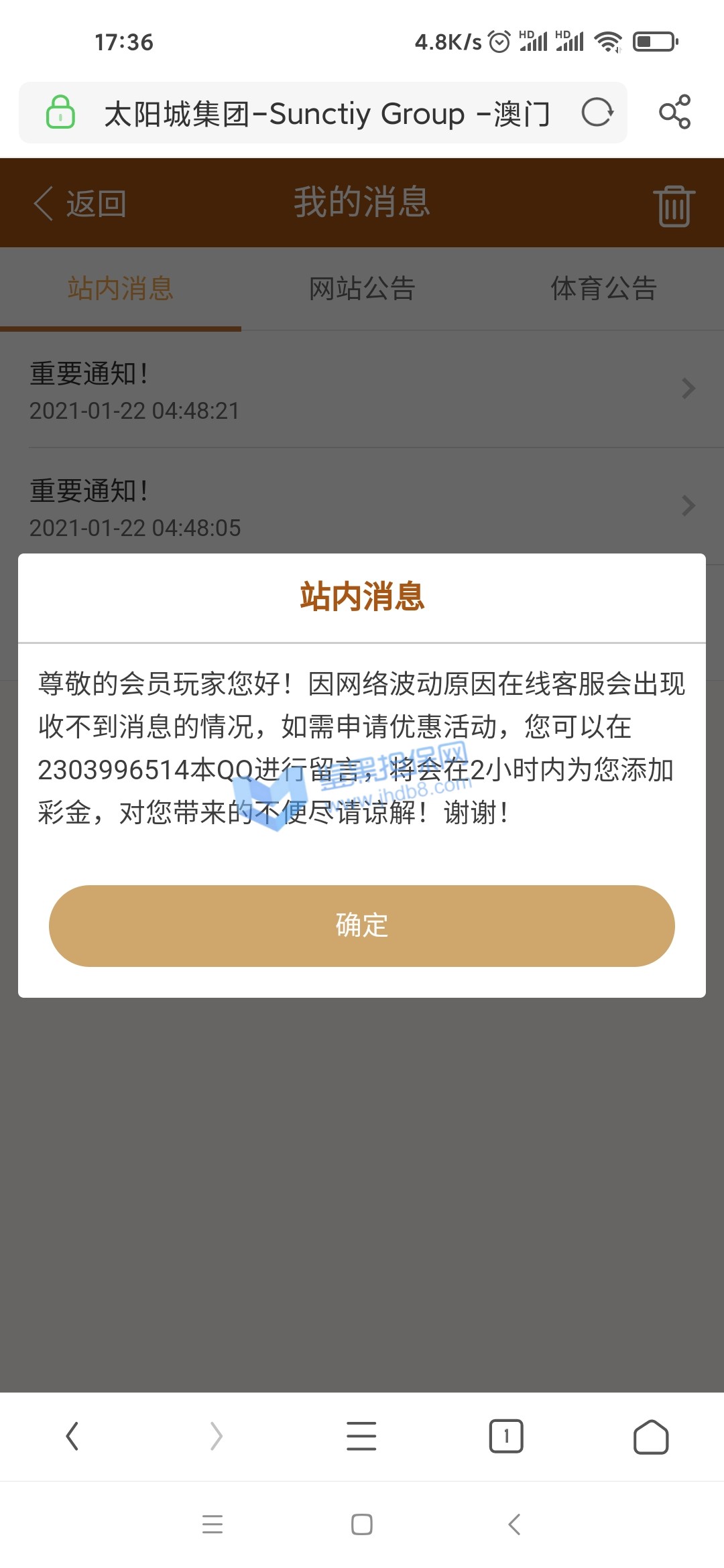Screen dimensions: 724x1568
Task: Open the browser menu
Action: (361, 1436)
